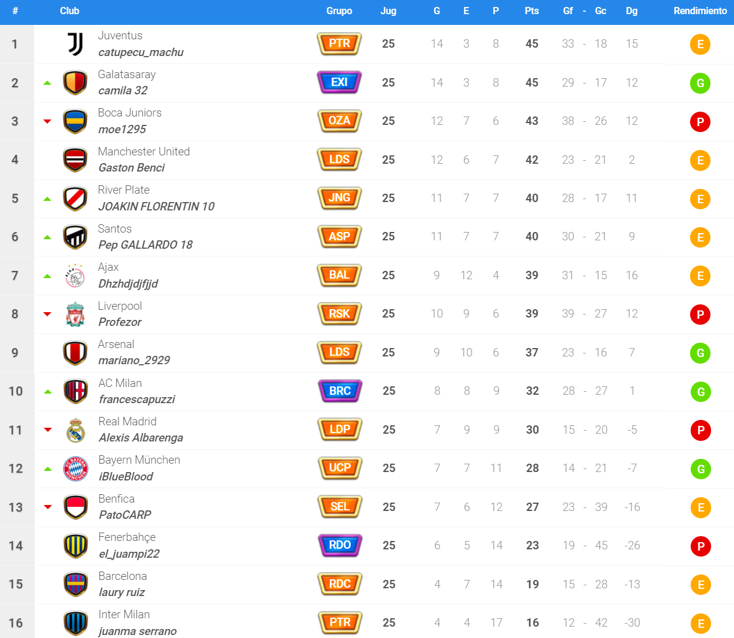Tap RDO group badge next to Fenerbahçe
Image resolution: width=734 pixels, height=638 pixels.
[x=339, y=545]
